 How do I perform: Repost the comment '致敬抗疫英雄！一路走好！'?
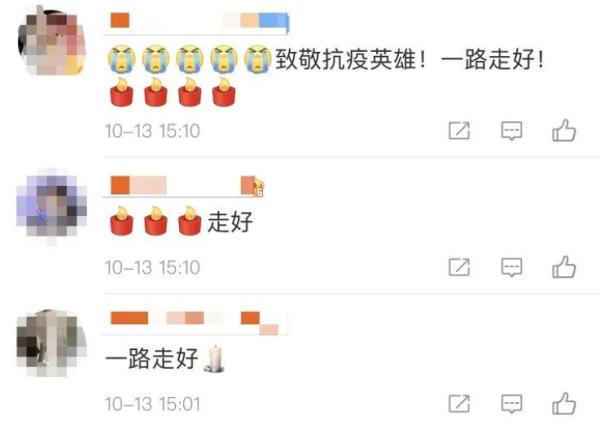(x=459, y=131)
